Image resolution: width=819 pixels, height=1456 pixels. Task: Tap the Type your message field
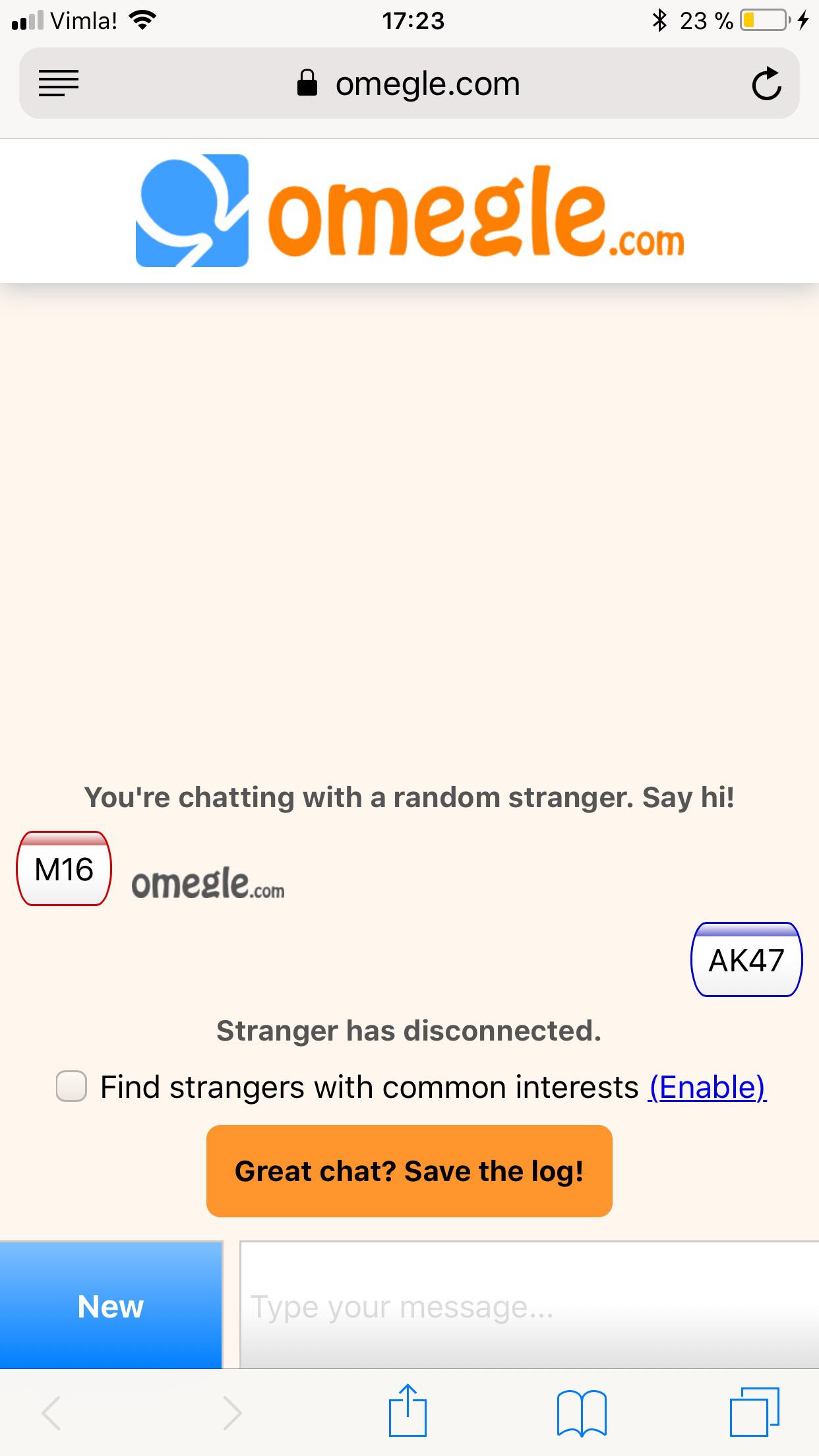521,1306
